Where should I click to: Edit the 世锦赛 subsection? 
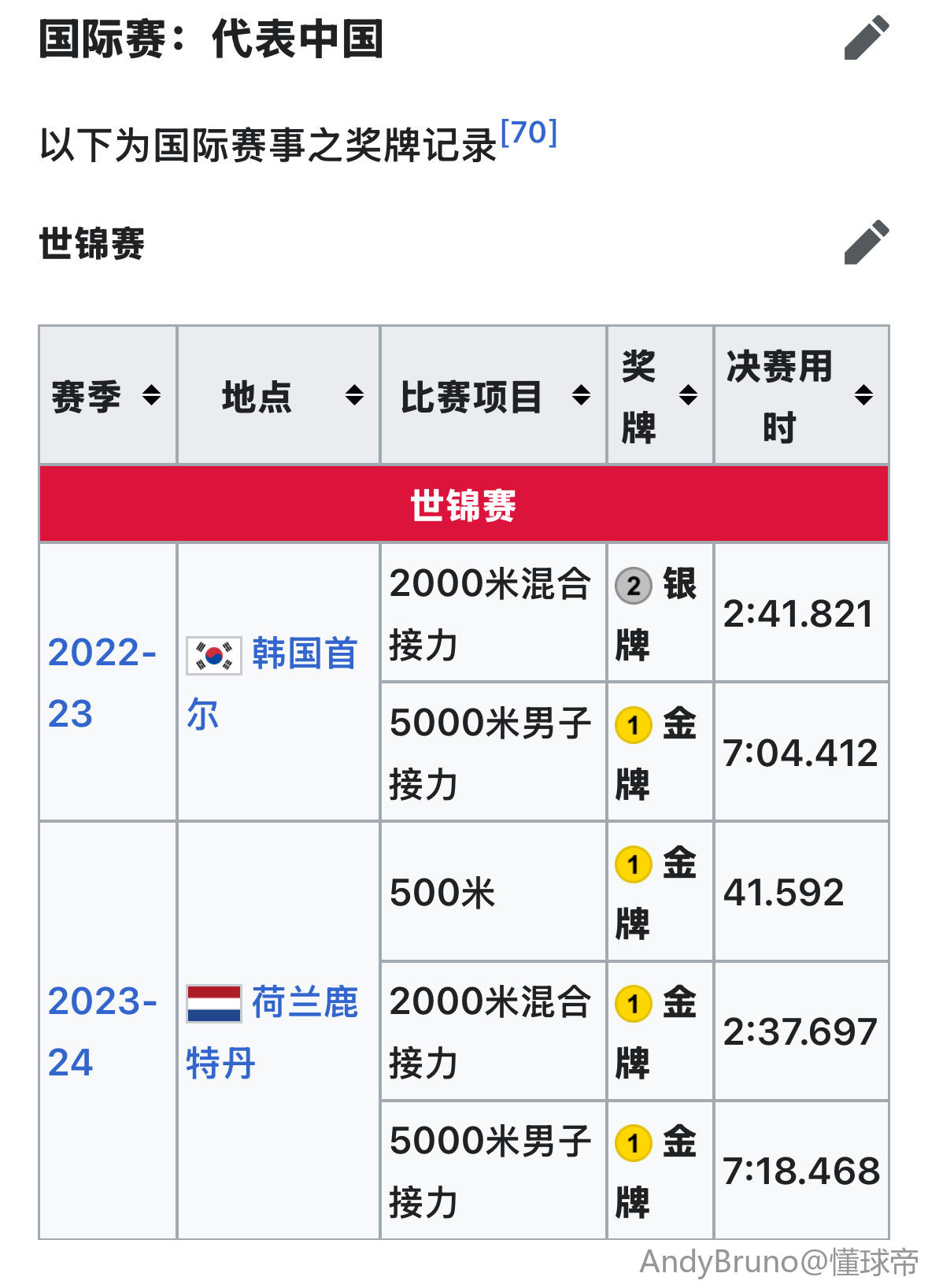click(x=866, y=242)
